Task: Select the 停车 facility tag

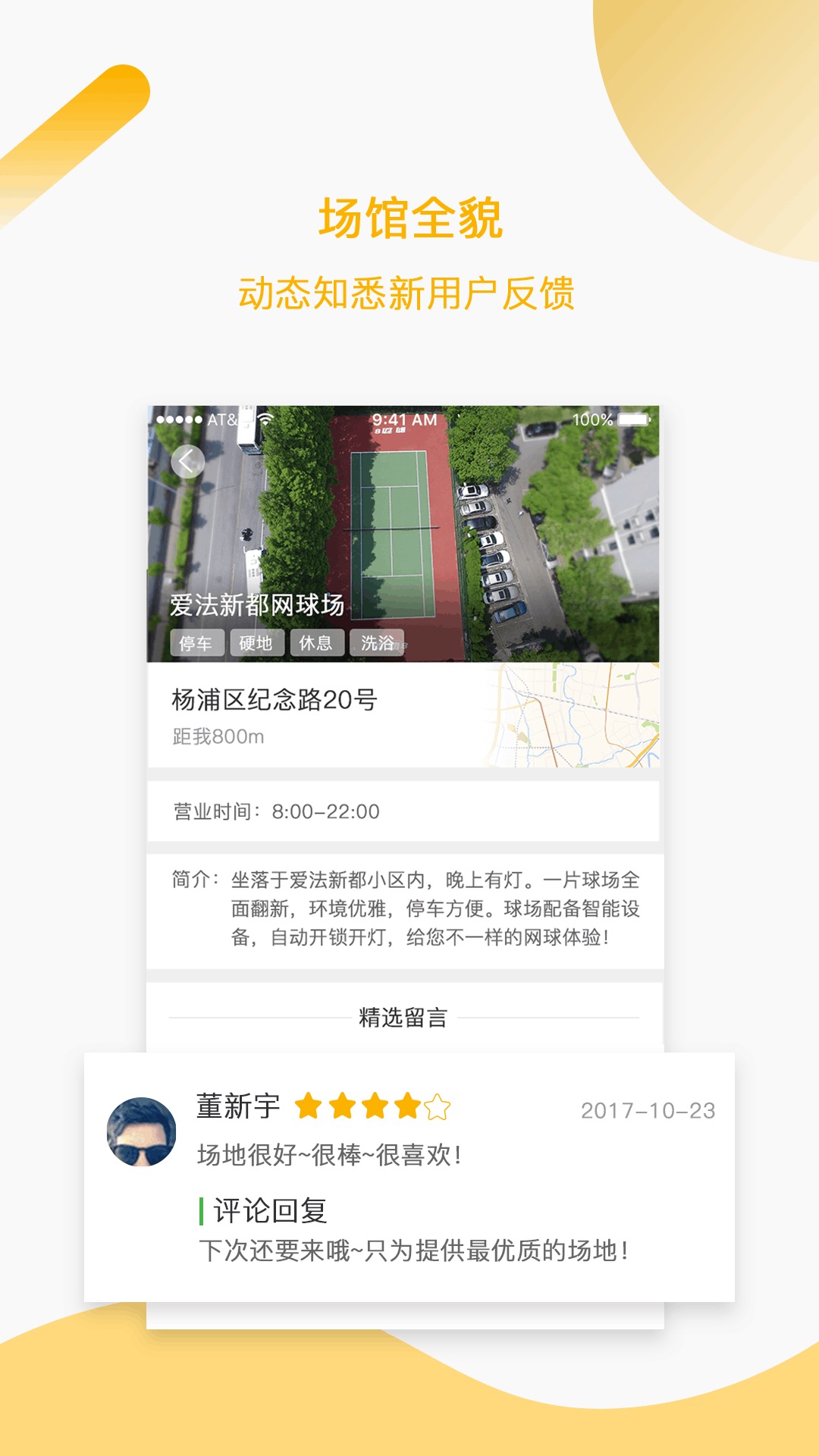Action: [x=198, y=642]
